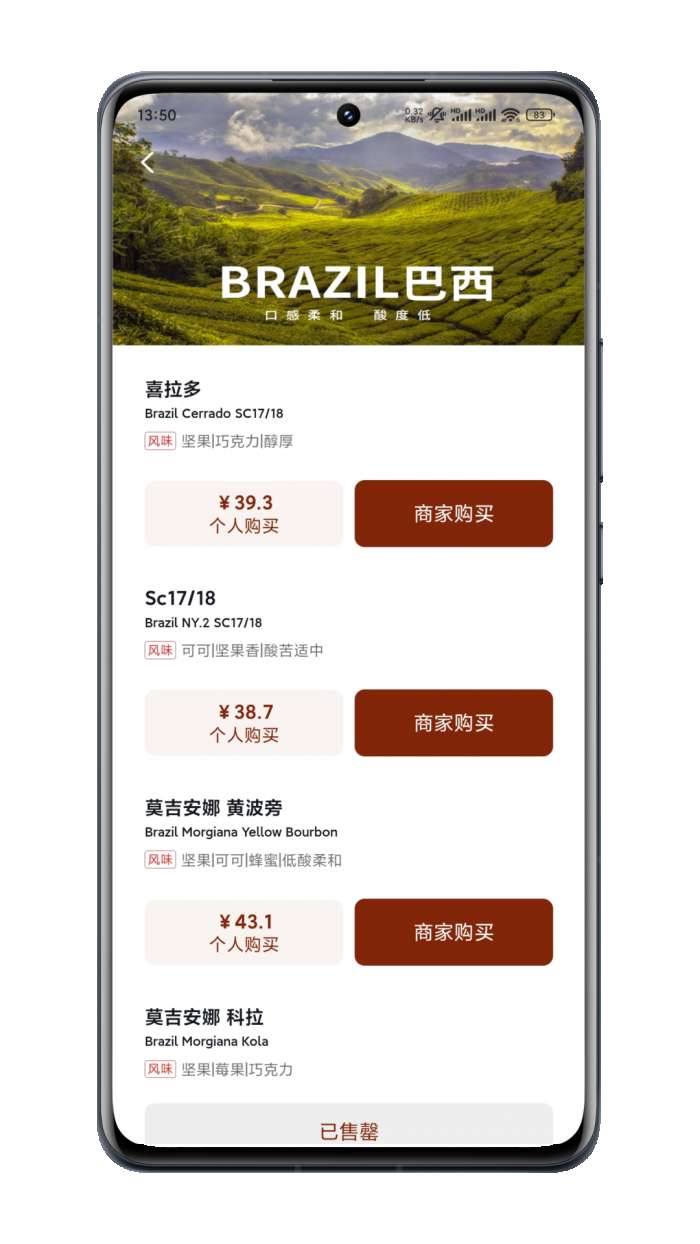Tap ¥39.3 个人购买 for 喜拉多
Viewport: 700px width, 1244px height.
click(244, 514)
